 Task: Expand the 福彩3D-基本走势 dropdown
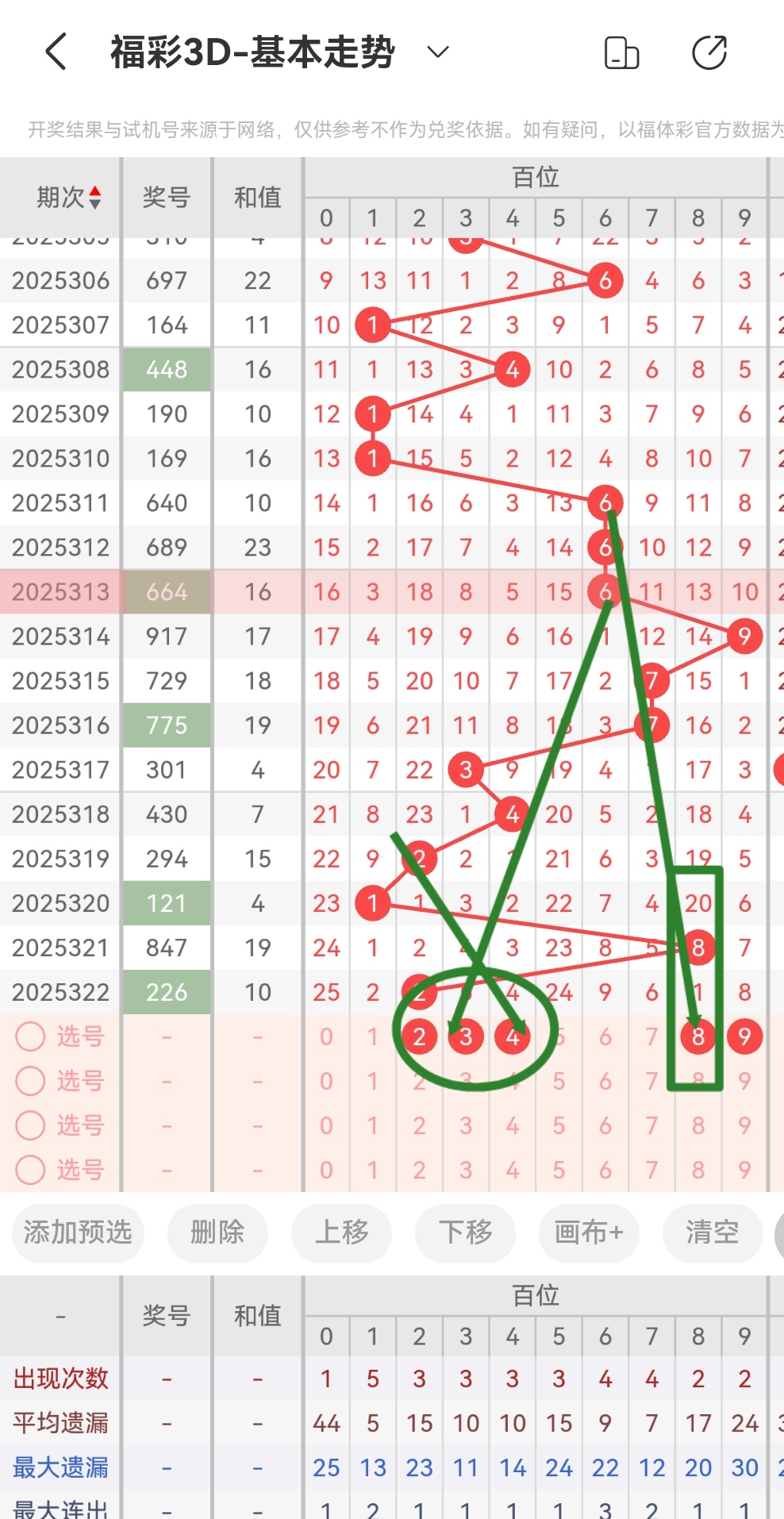438,52
